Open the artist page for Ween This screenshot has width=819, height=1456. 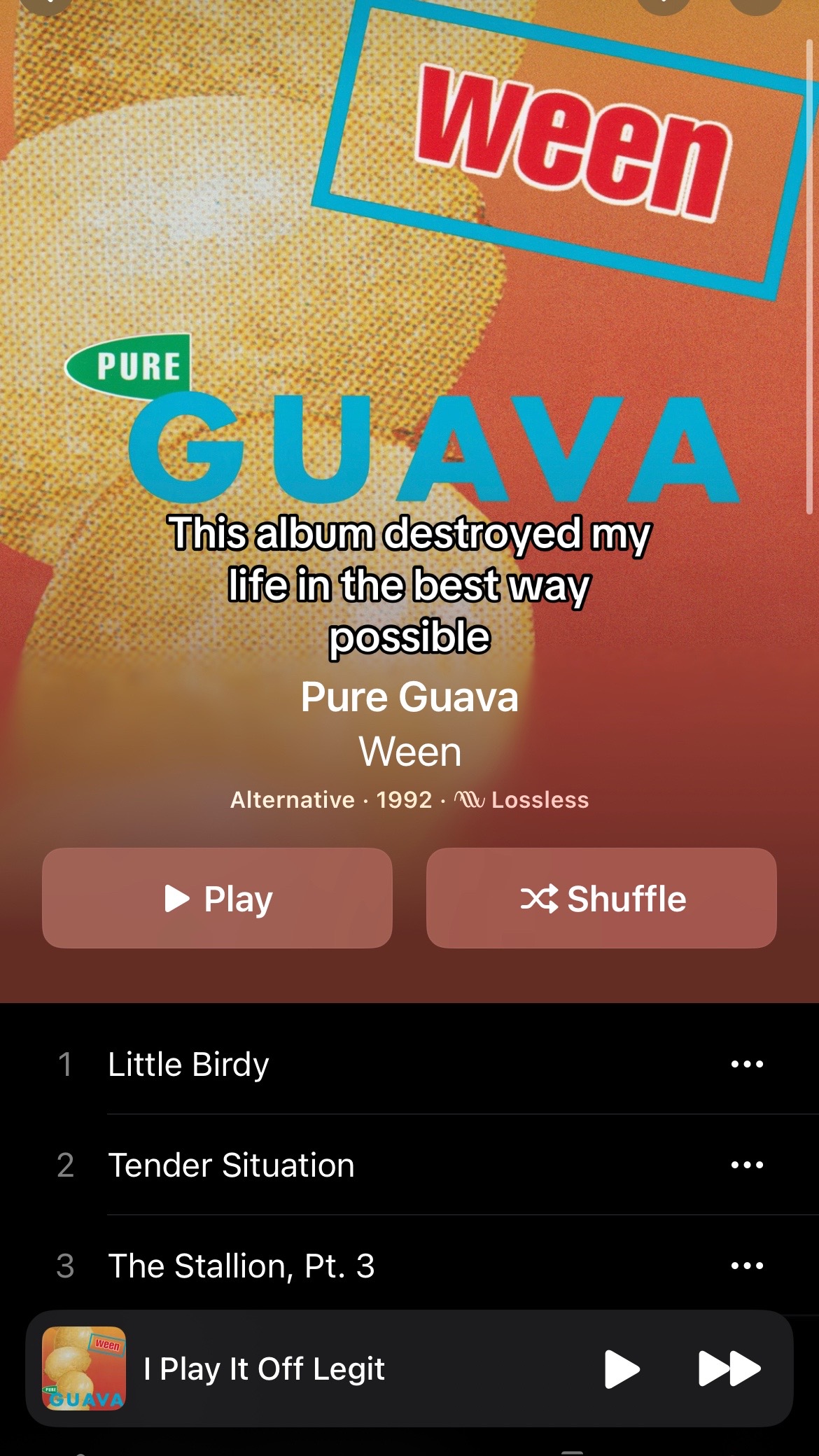click(410, 752)
